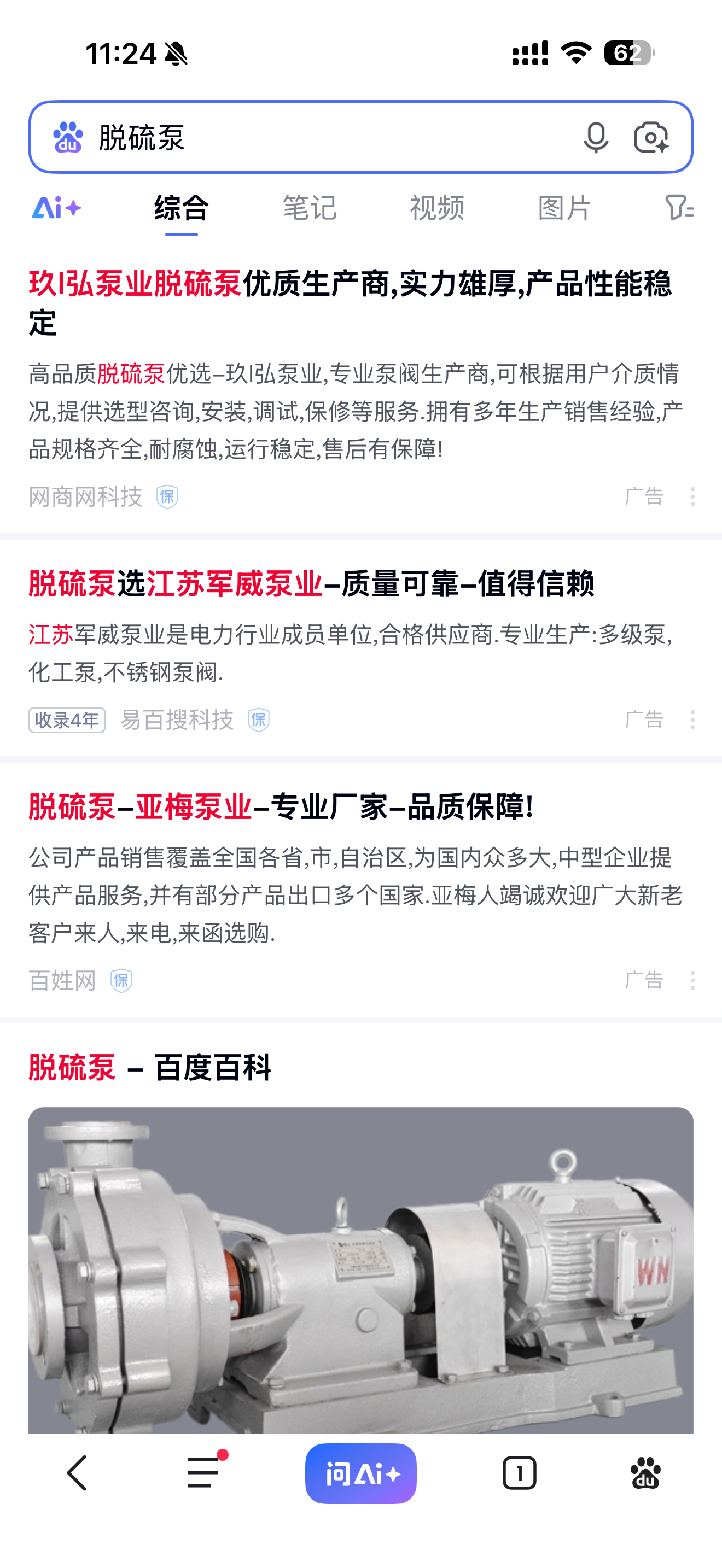Open the 脱硫泵 百度百科 entry
The height and width of the screenshot is (1568, 722).
tap(150, 1068)
